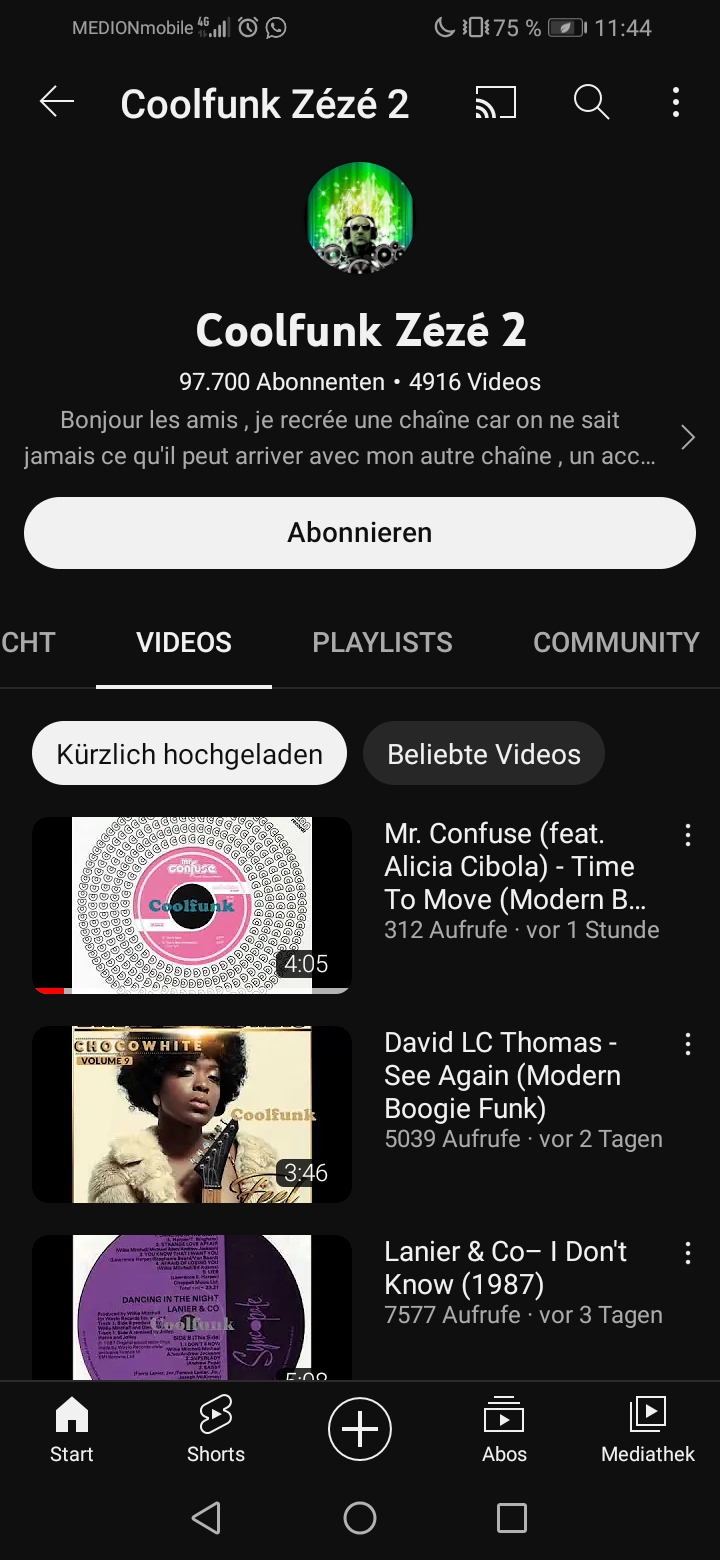Open the top overflow menu
This screenshot has height=1560, width=720.
coord(676,102)
